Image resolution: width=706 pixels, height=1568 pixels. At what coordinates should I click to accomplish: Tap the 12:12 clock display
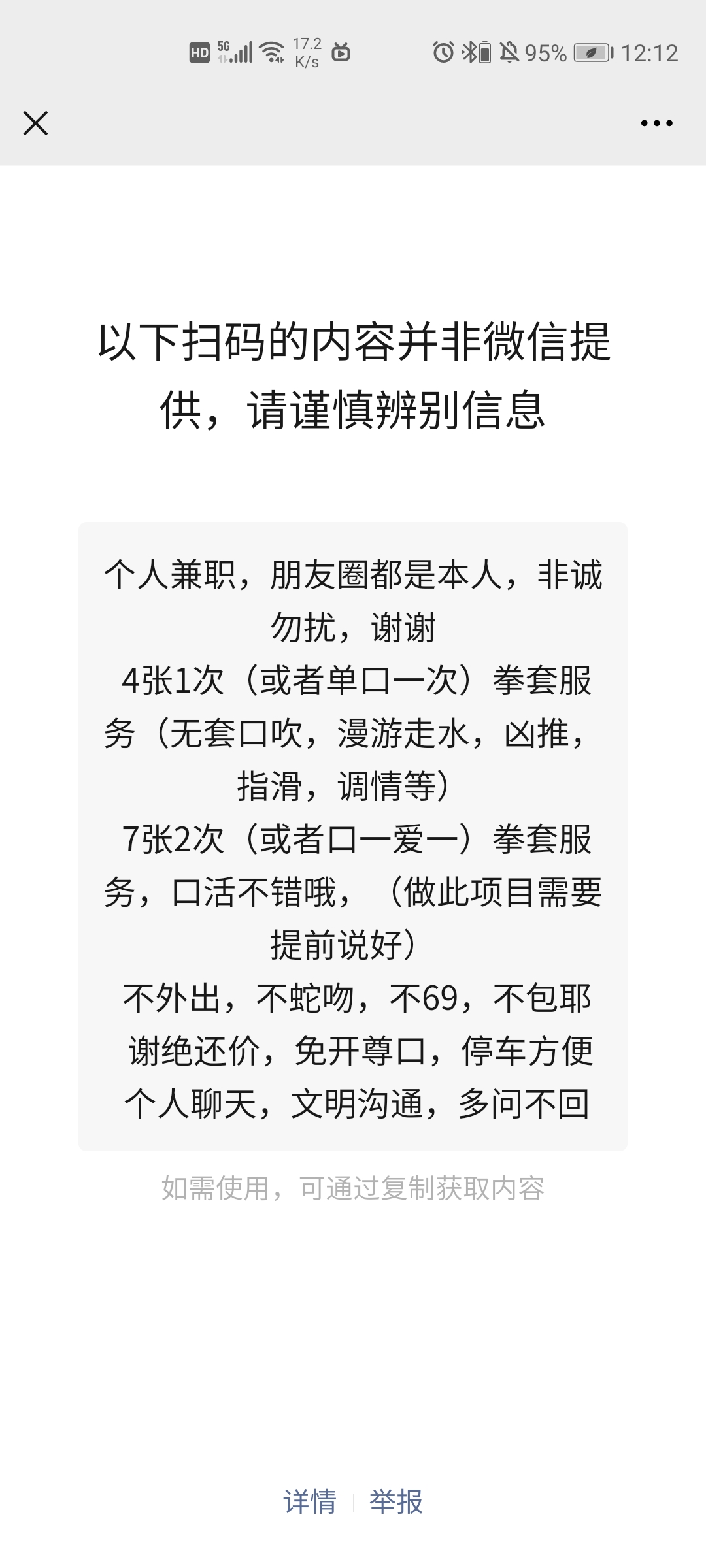[x=648, y=52]
